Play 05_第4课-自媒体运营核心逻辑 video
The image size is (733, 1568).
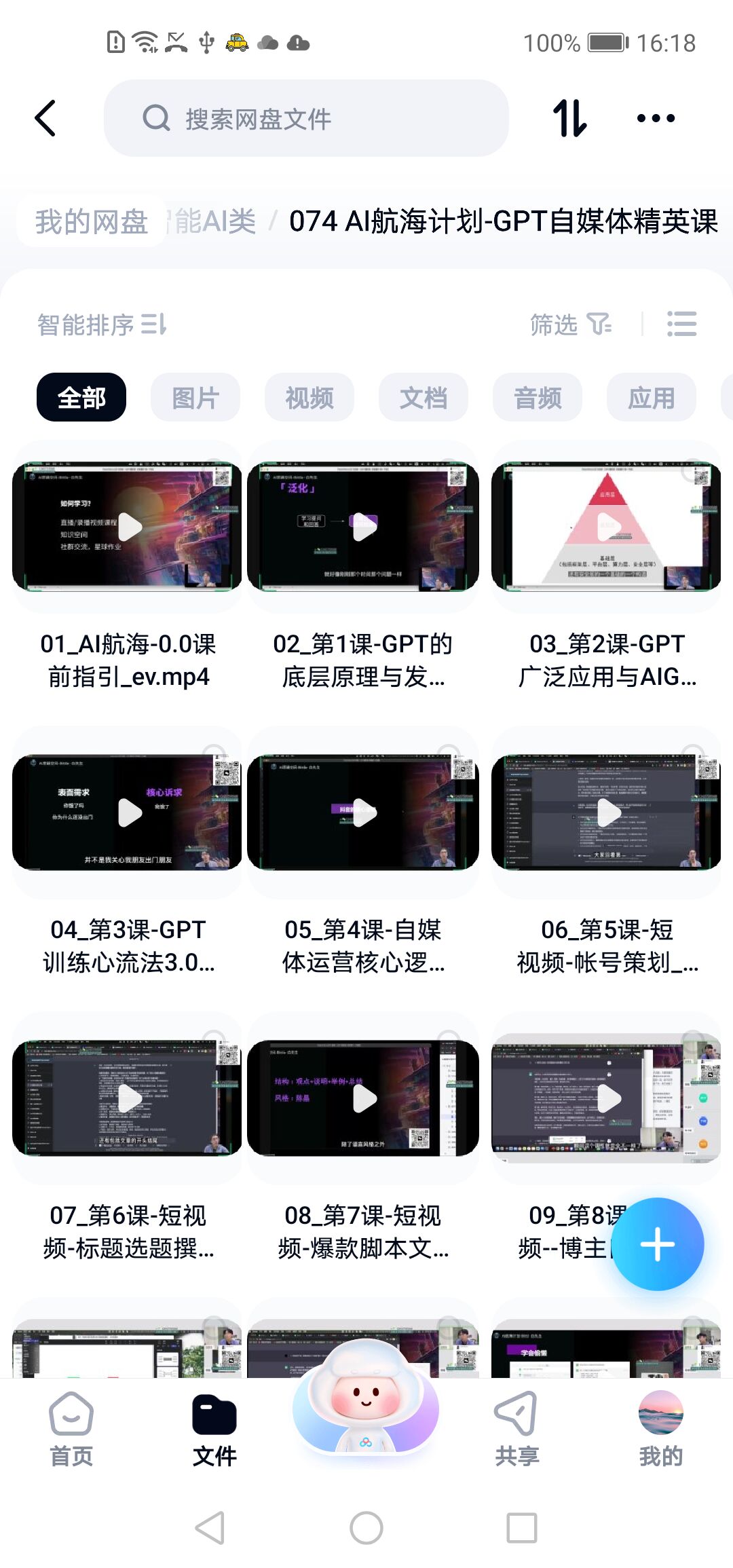[x=363, y=813]
